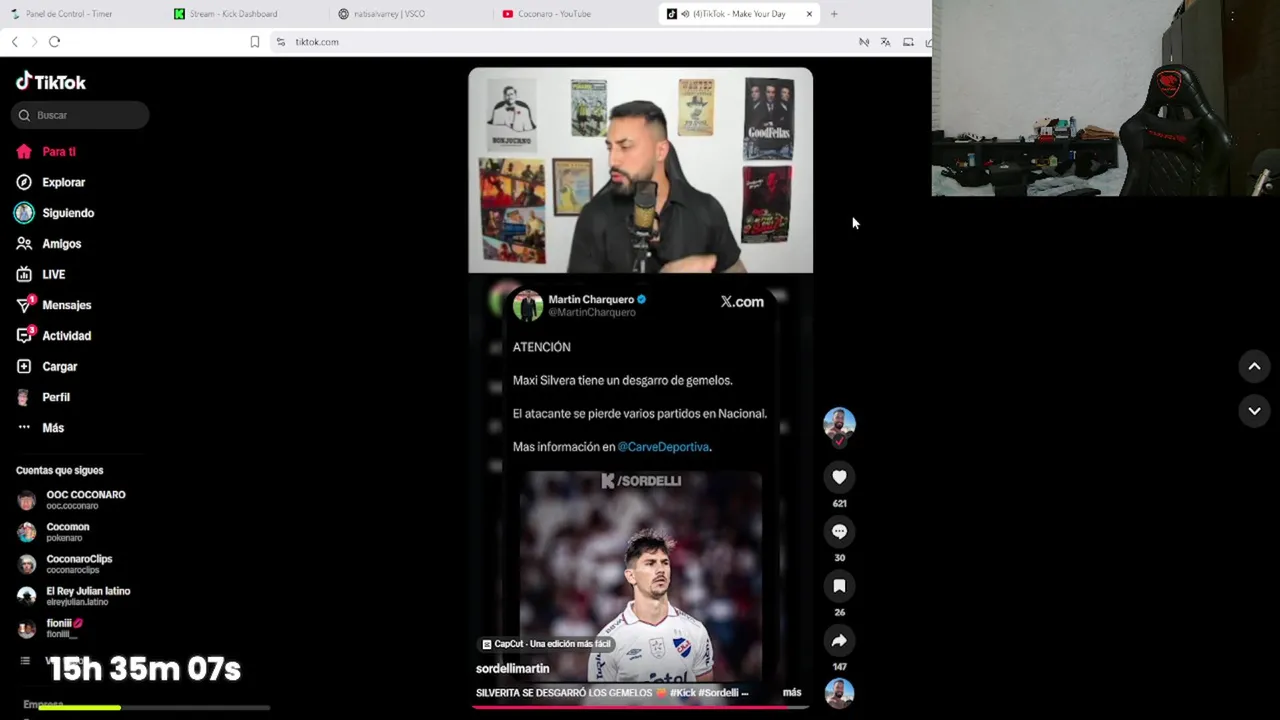
Task: Open the Buscar search box
Action: (x=85, y=115)
